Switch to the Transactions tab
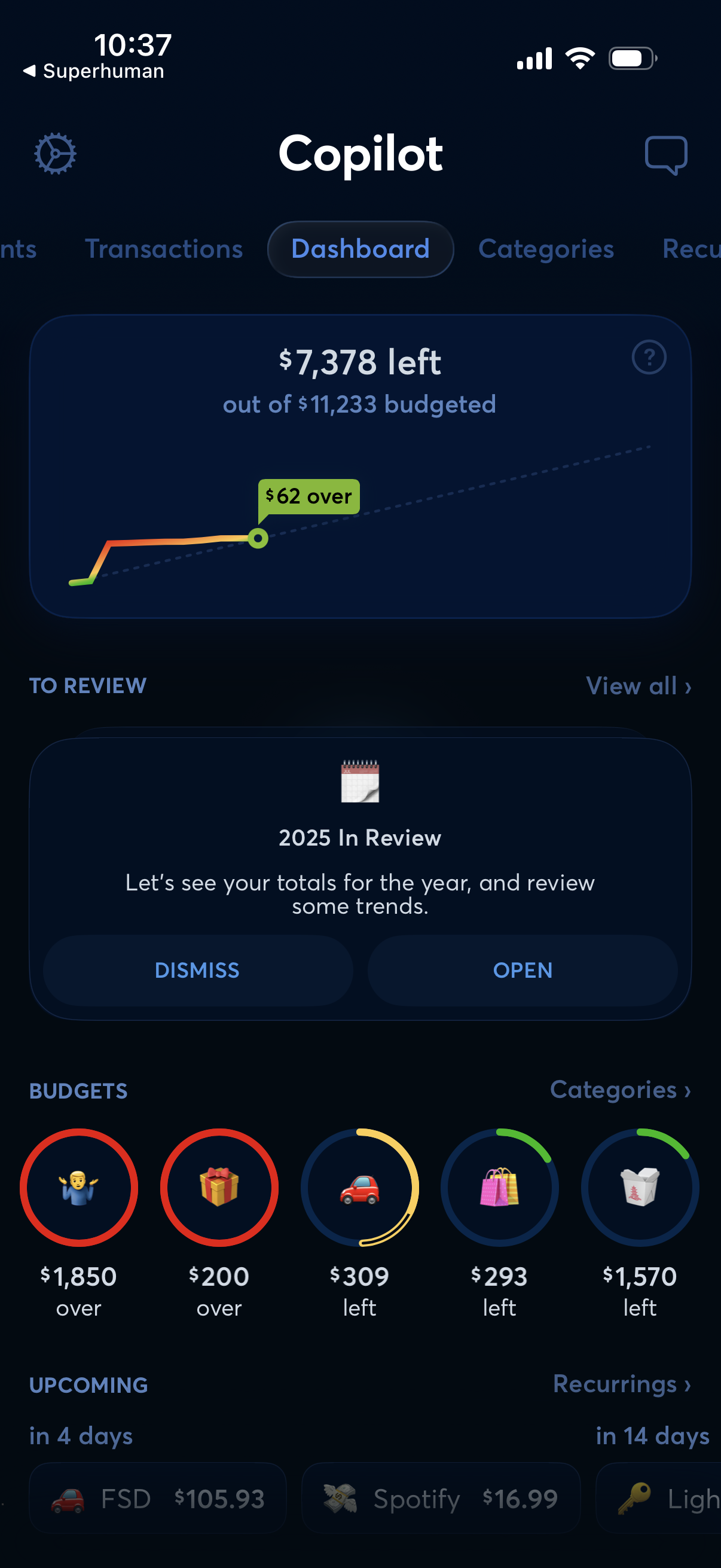This screenshot has width=721, height=1568. point(163,249)
